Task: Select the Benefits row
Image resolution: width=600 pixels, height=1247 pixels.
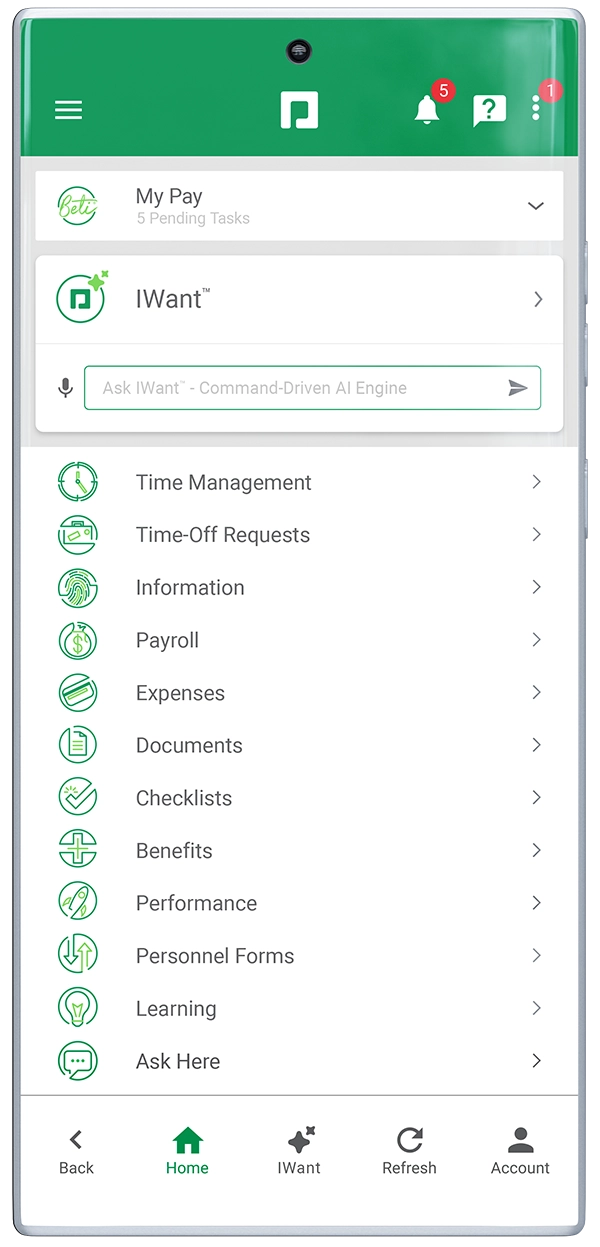Action: (299, 850)
